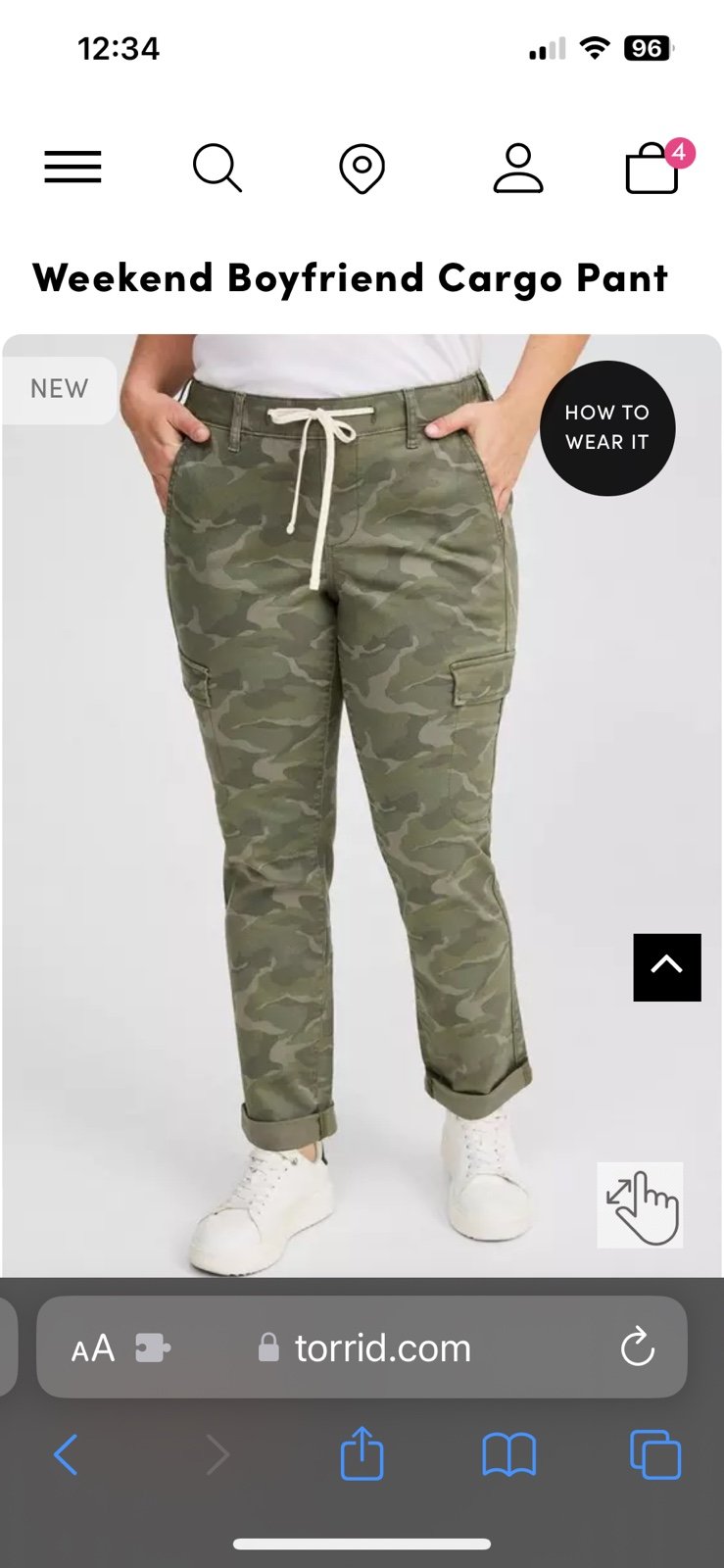Open the hamburger menu
Screen dimensions: 724x1568
click(x=72, y=168)
